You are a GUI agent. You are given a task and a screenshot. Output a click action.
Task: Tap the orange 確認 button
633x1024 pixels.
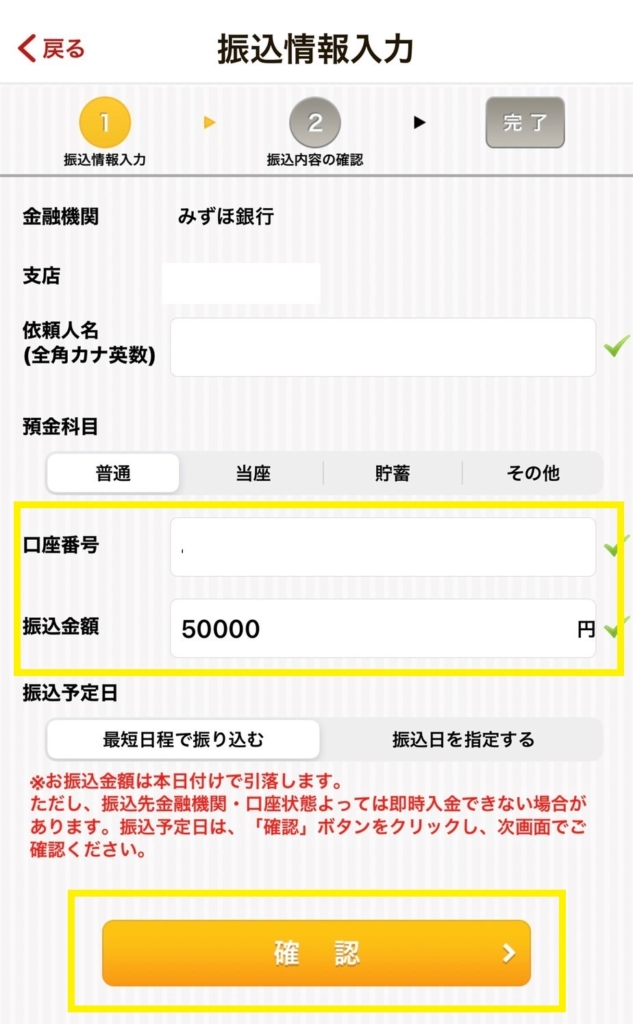point(316,953)
